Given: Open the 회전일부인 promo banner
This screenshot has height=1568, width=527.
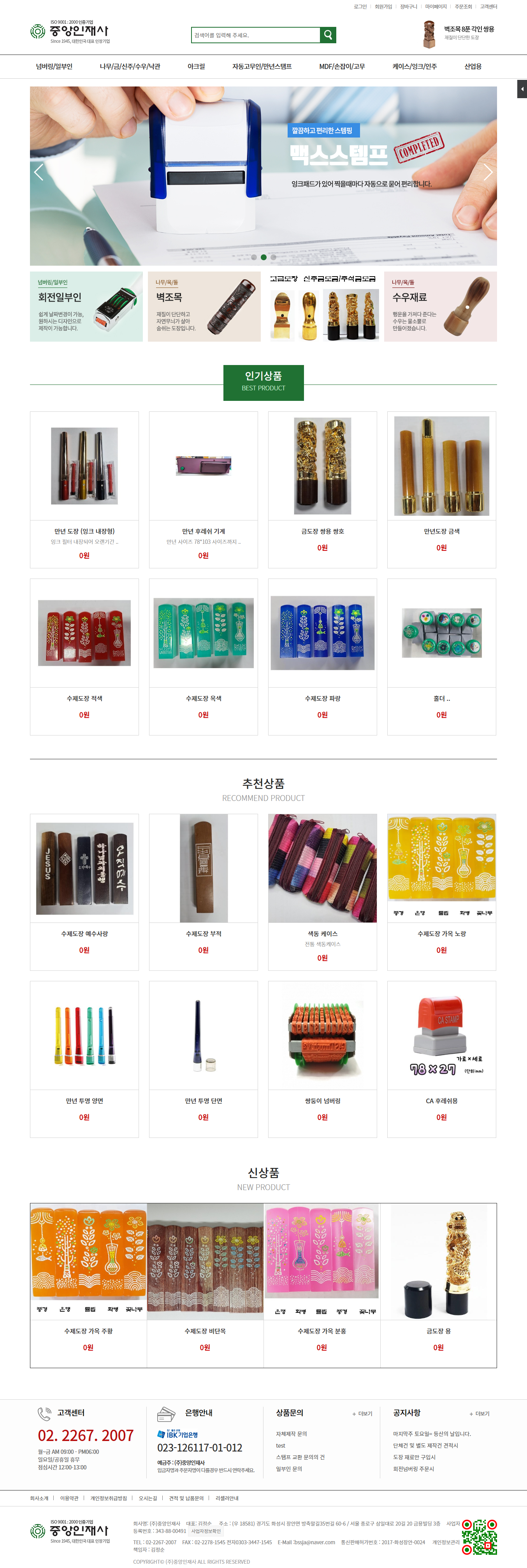Looking at the screenshot, I should (86, 306).
